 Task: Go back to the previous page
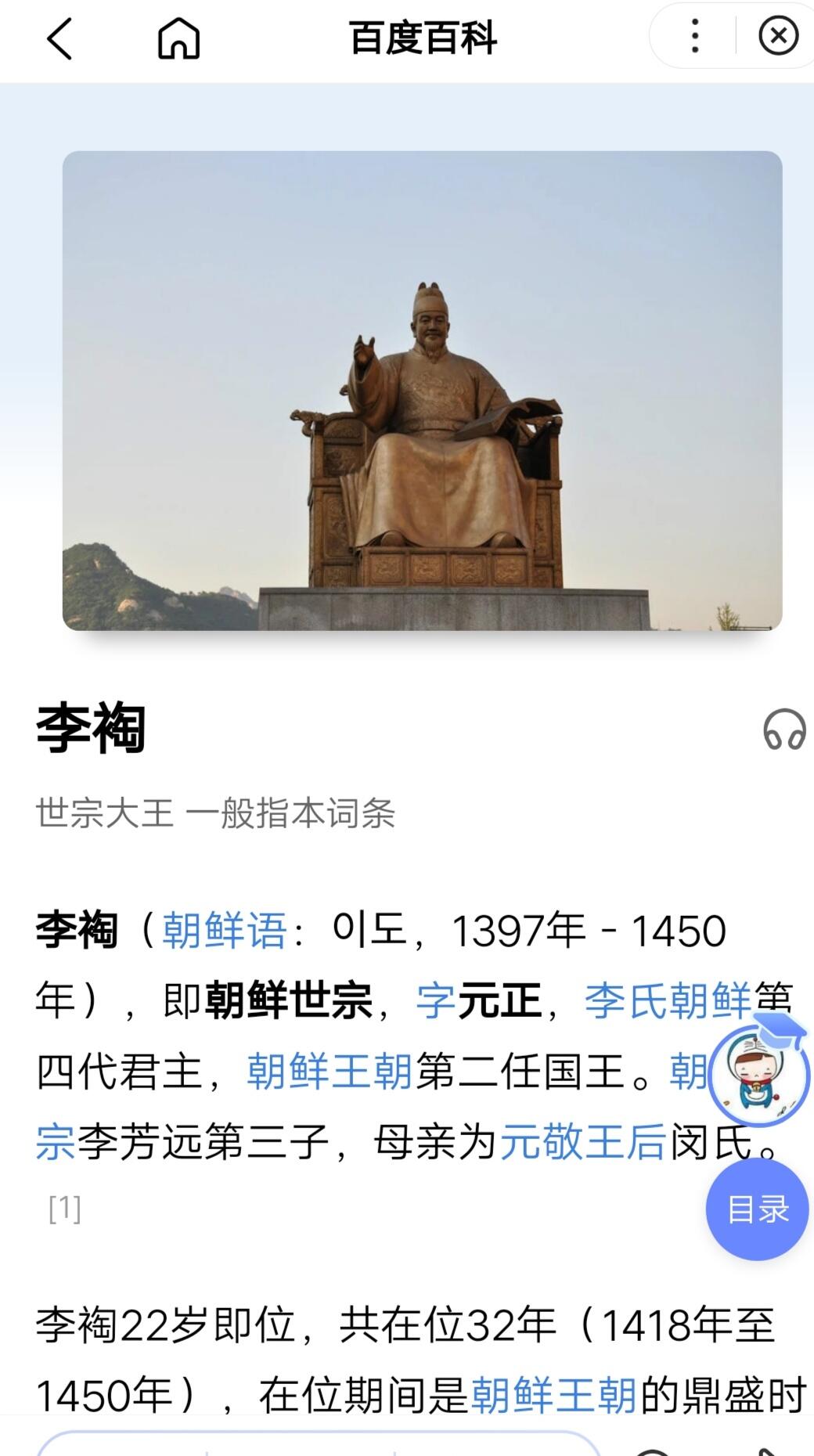(59, 38)
